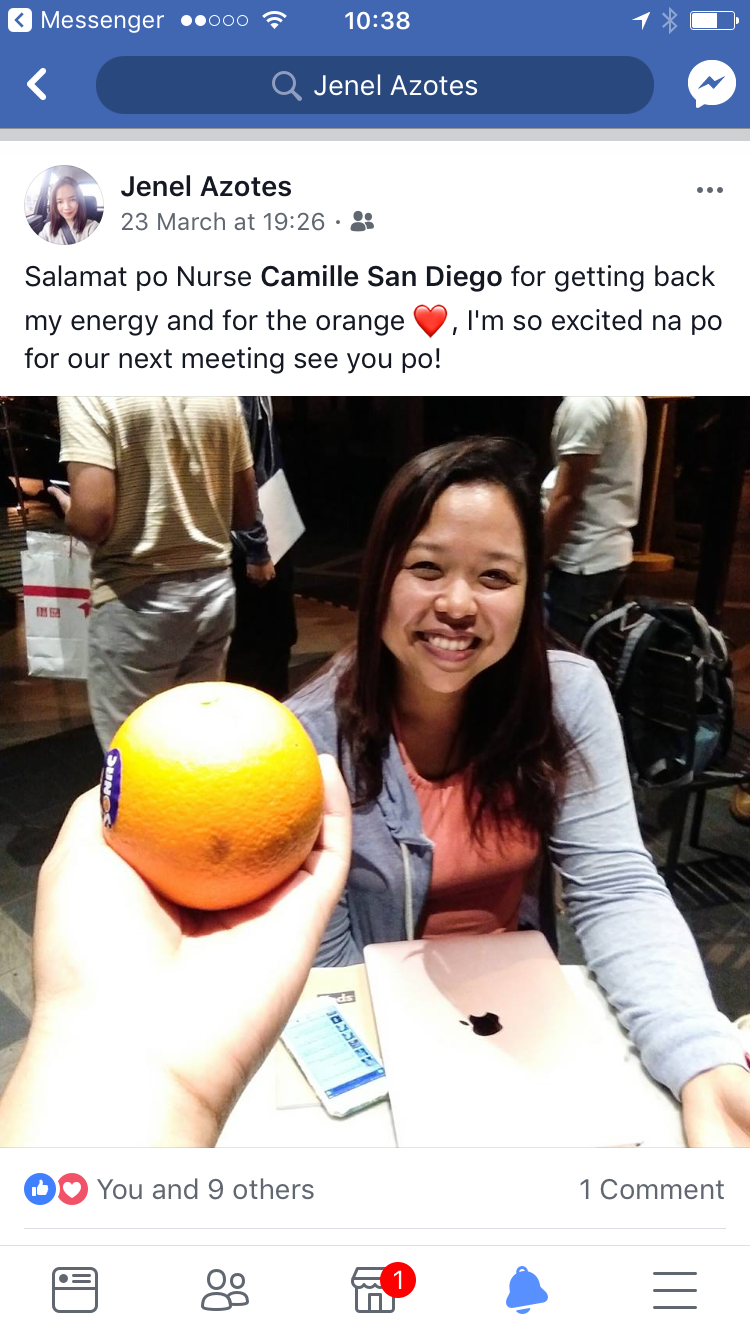
Task: View the post photo in full screen
Action: (375, 771)
